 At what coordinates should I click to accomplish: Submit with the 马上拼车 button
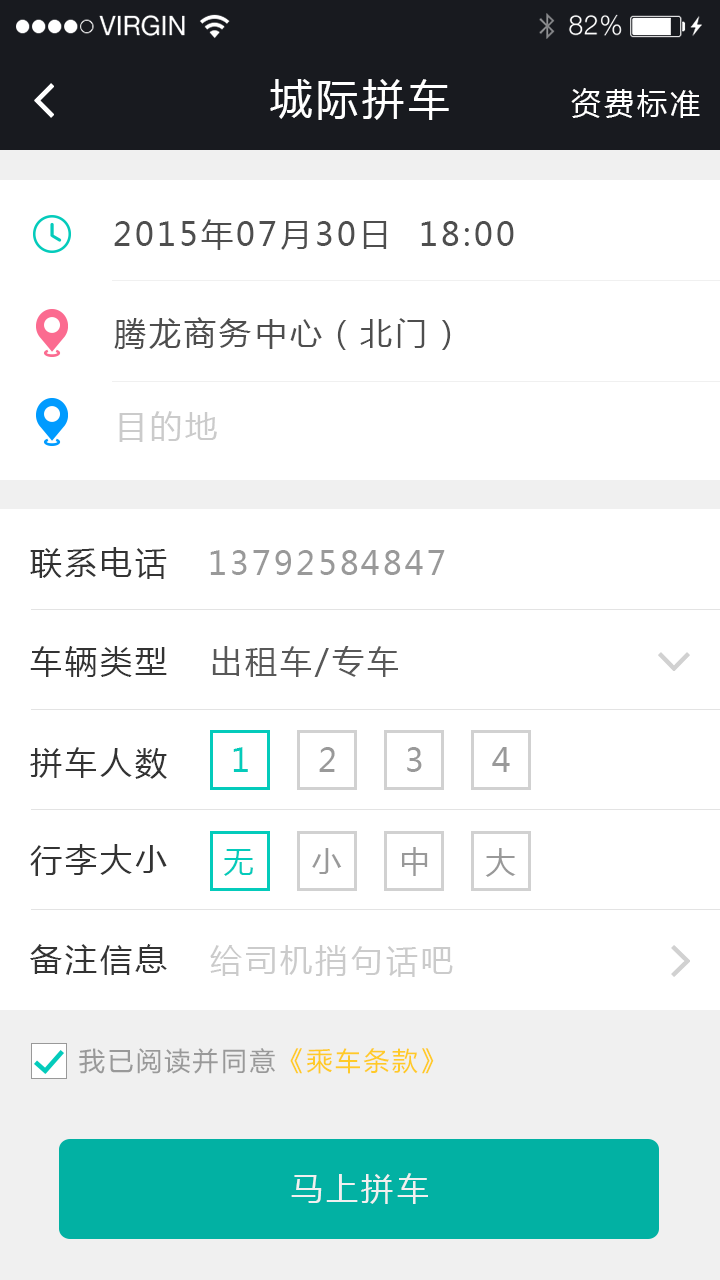point(359,1189)
